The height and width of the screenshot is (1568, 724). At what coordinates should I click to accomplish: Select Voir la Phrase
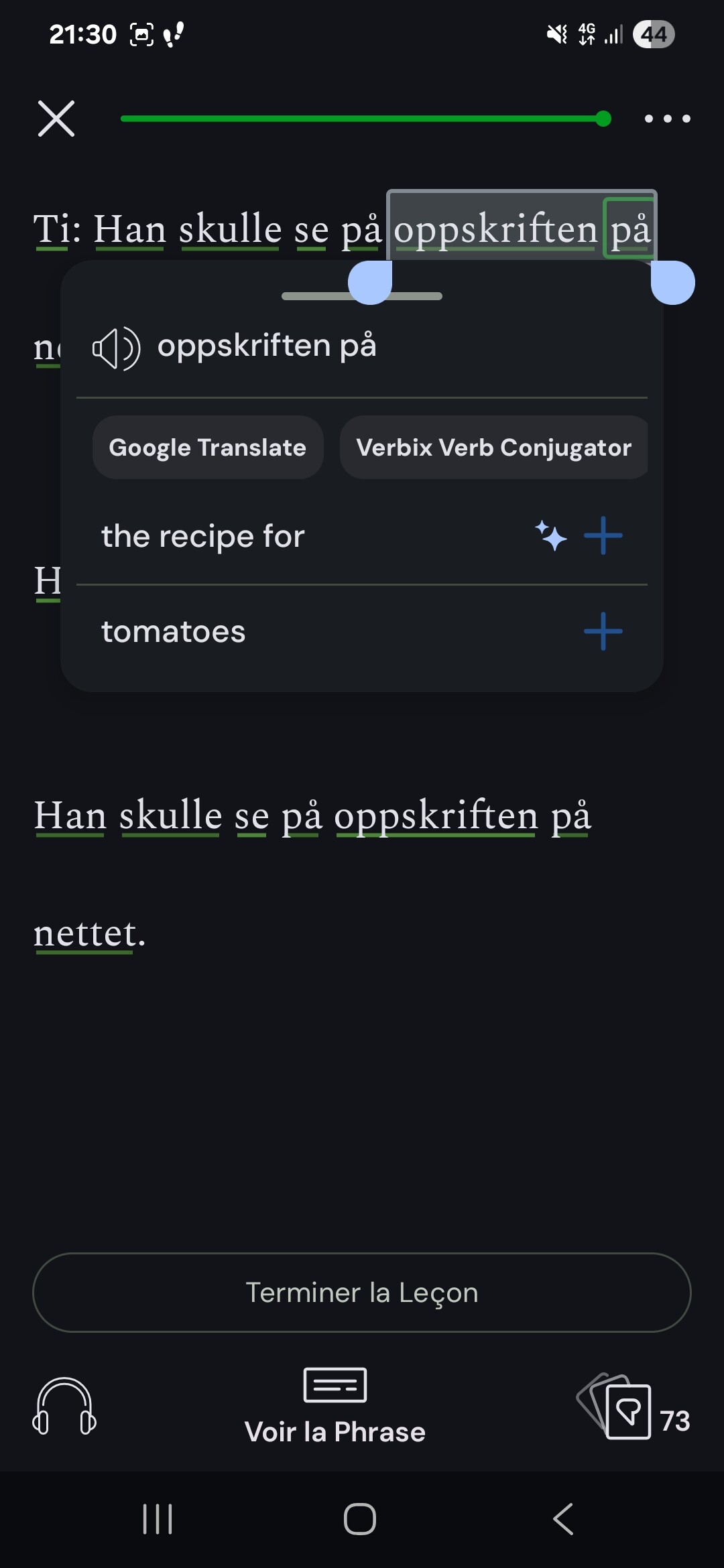(x=335, y=1406)
